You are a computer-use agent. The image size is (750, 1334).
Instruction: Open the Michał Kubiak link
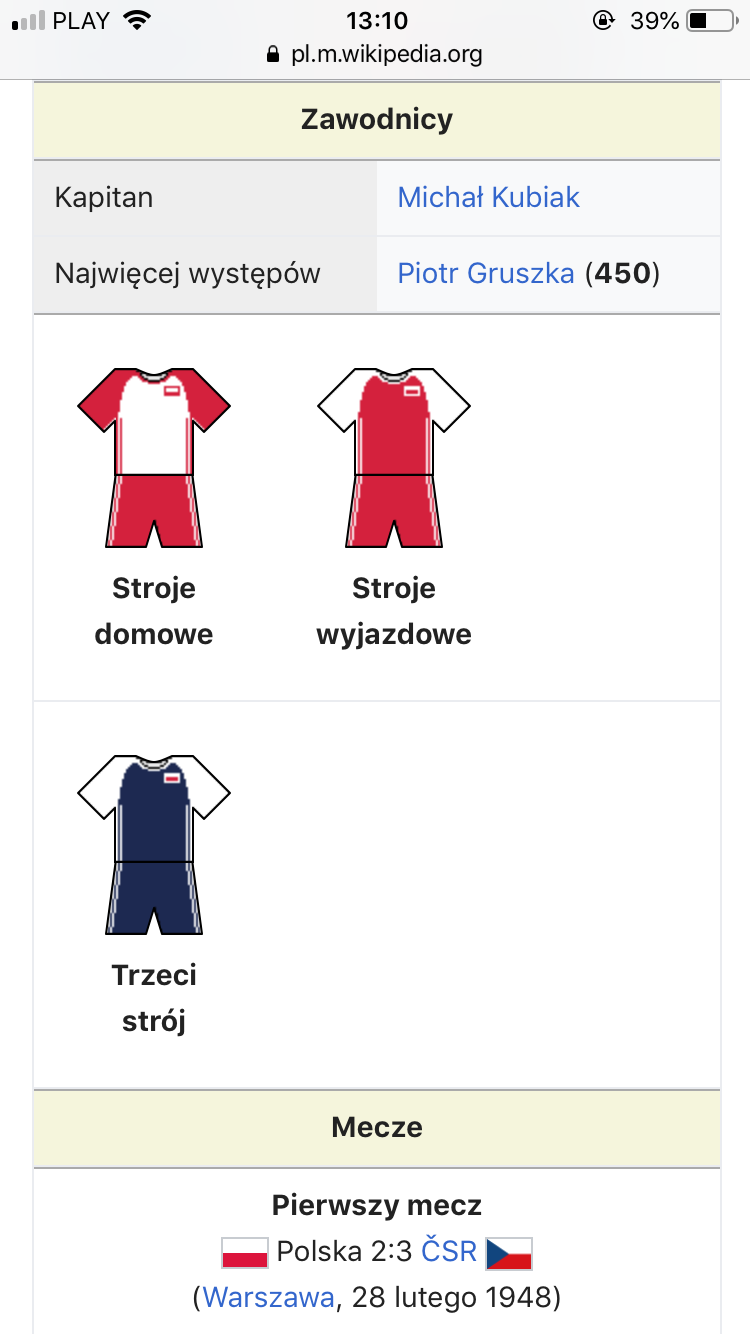488,197
